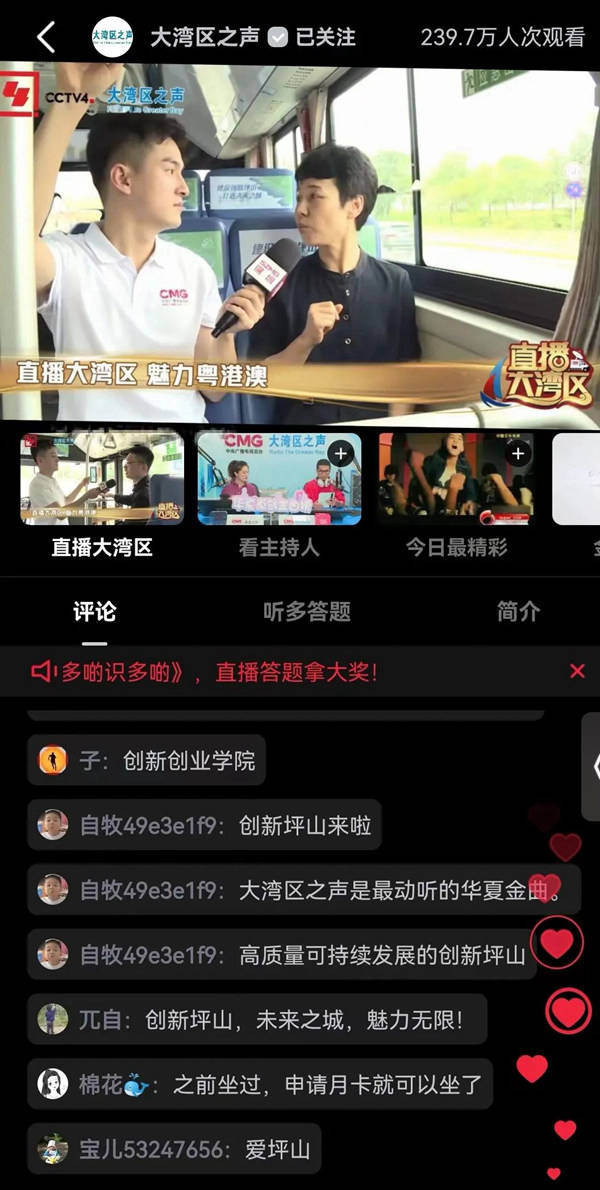Switch to the 简介 tab

point(518,612)
